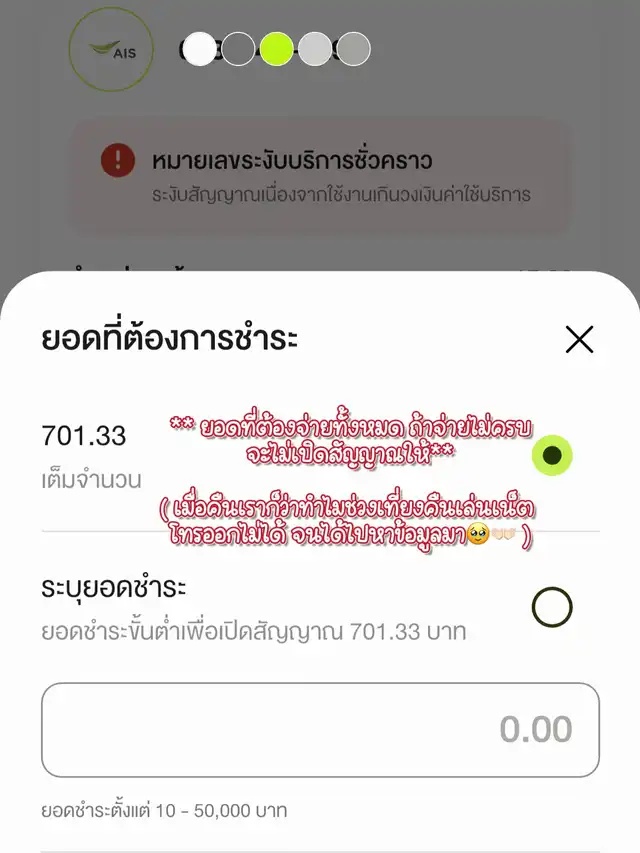Choose the specify payment amount option
The height and width of the screenshot is (853, 640).
(x=551, y=607)
